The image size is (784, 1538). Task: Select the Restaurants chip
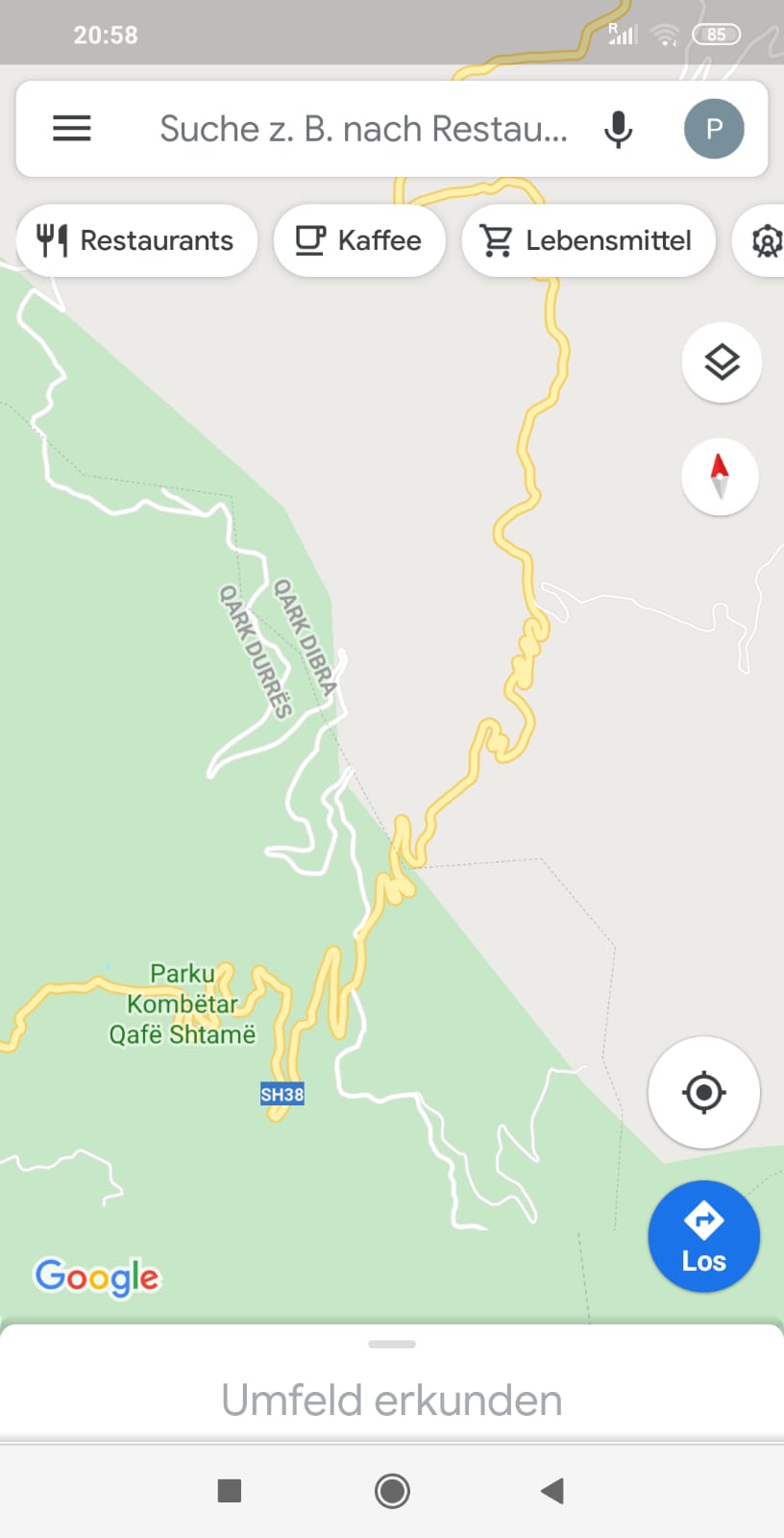(136, 240)
